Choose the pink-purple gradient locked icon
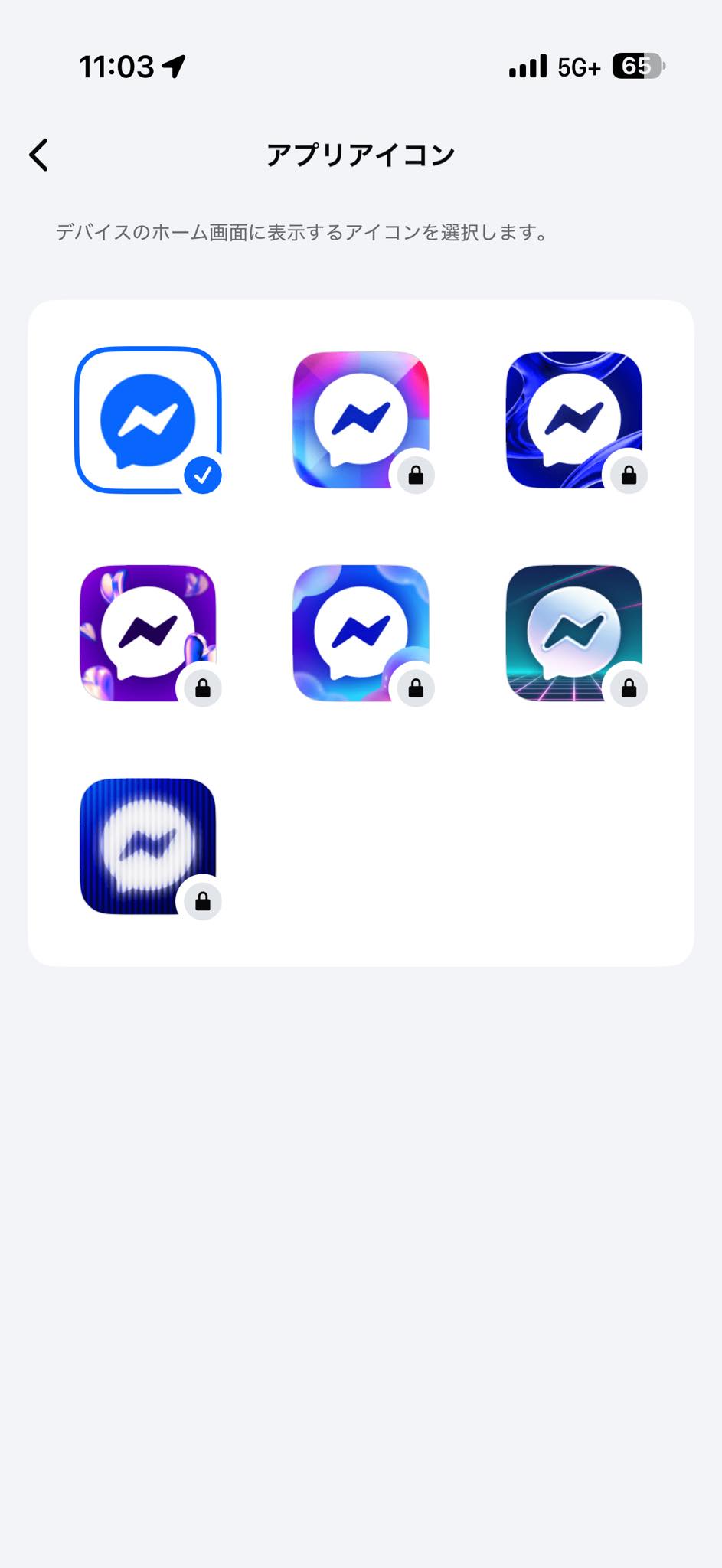722x1568 pixels. click(x=361, y=420)
